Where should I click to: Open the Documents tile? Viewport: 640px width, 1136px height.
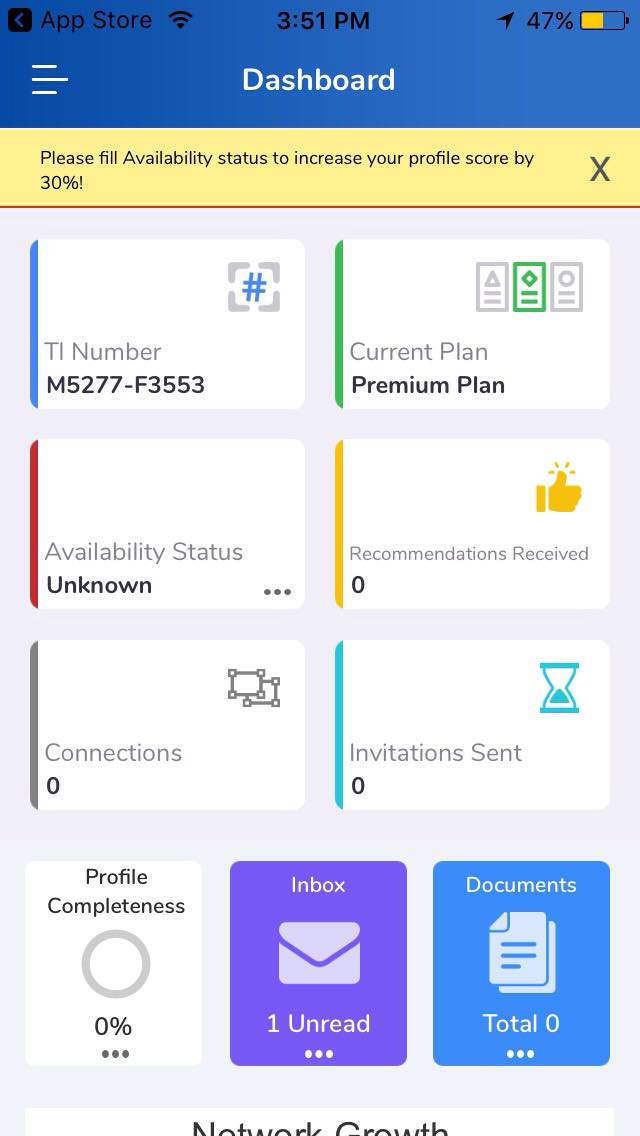click(521, 963)
